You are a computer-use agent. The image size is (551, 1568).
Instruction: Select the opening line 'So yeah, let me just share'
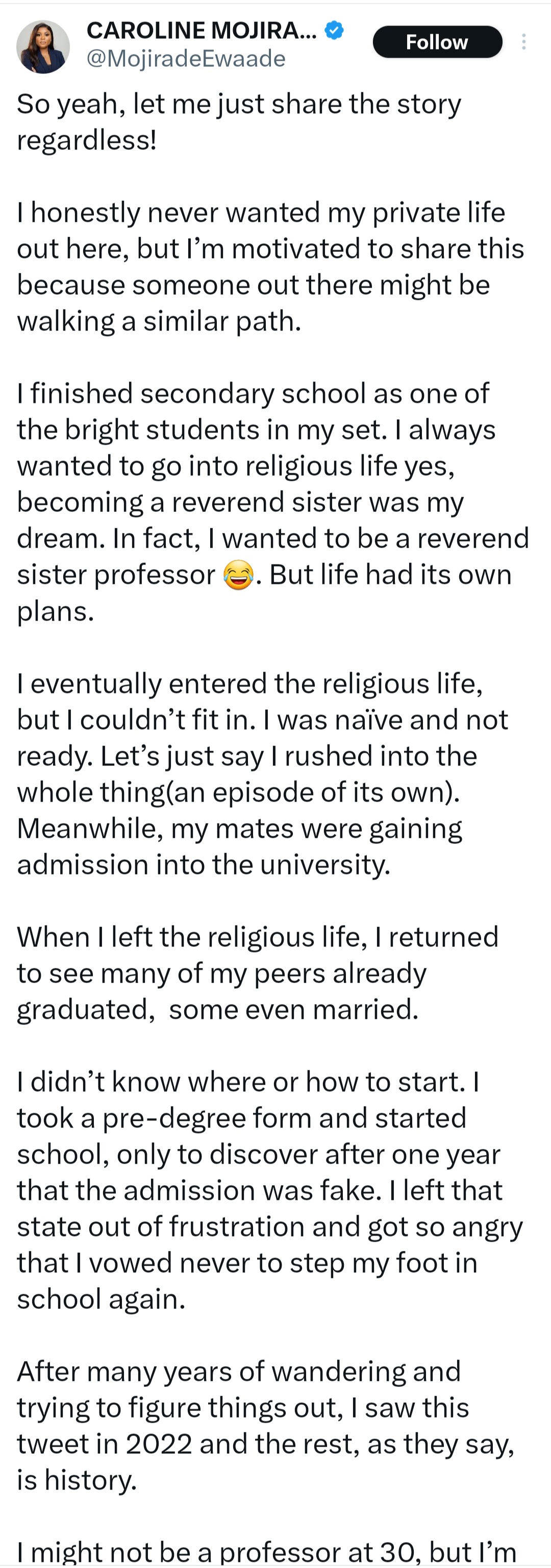coord(183,104)
